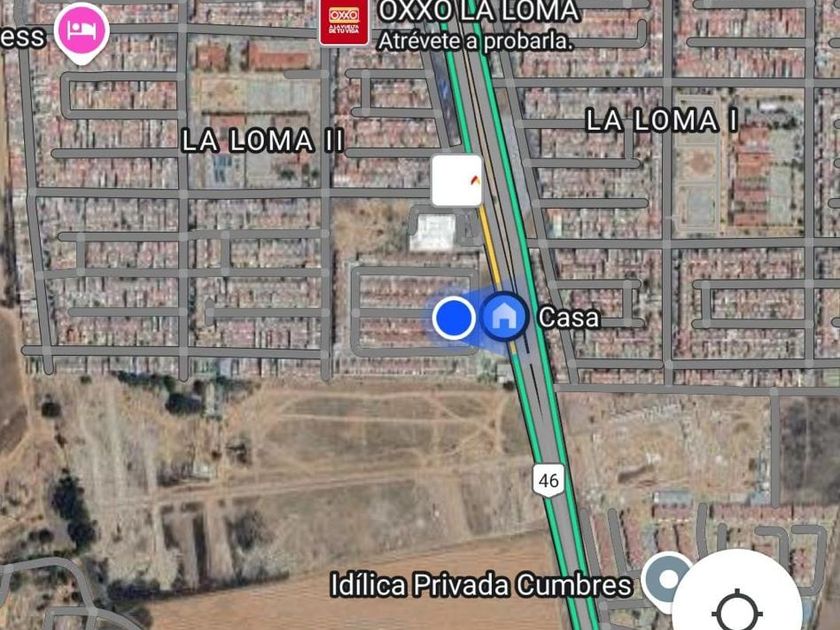Viewport: 840px width, 630px height.
Task: Tap the blue current location dot
Action: [x=453, y=318]
